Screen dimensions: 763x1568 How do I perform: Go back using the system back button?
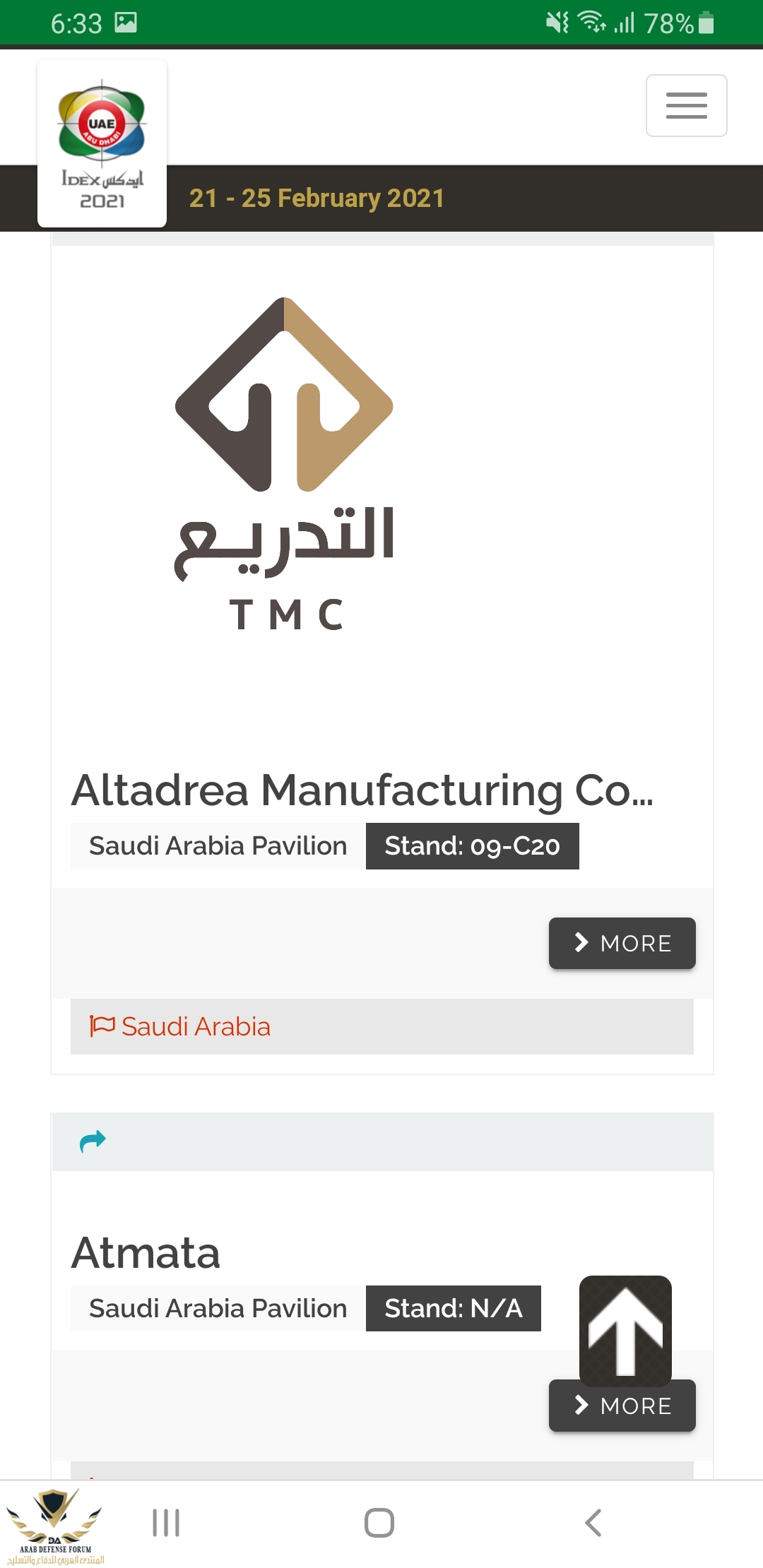point(593,1523)
